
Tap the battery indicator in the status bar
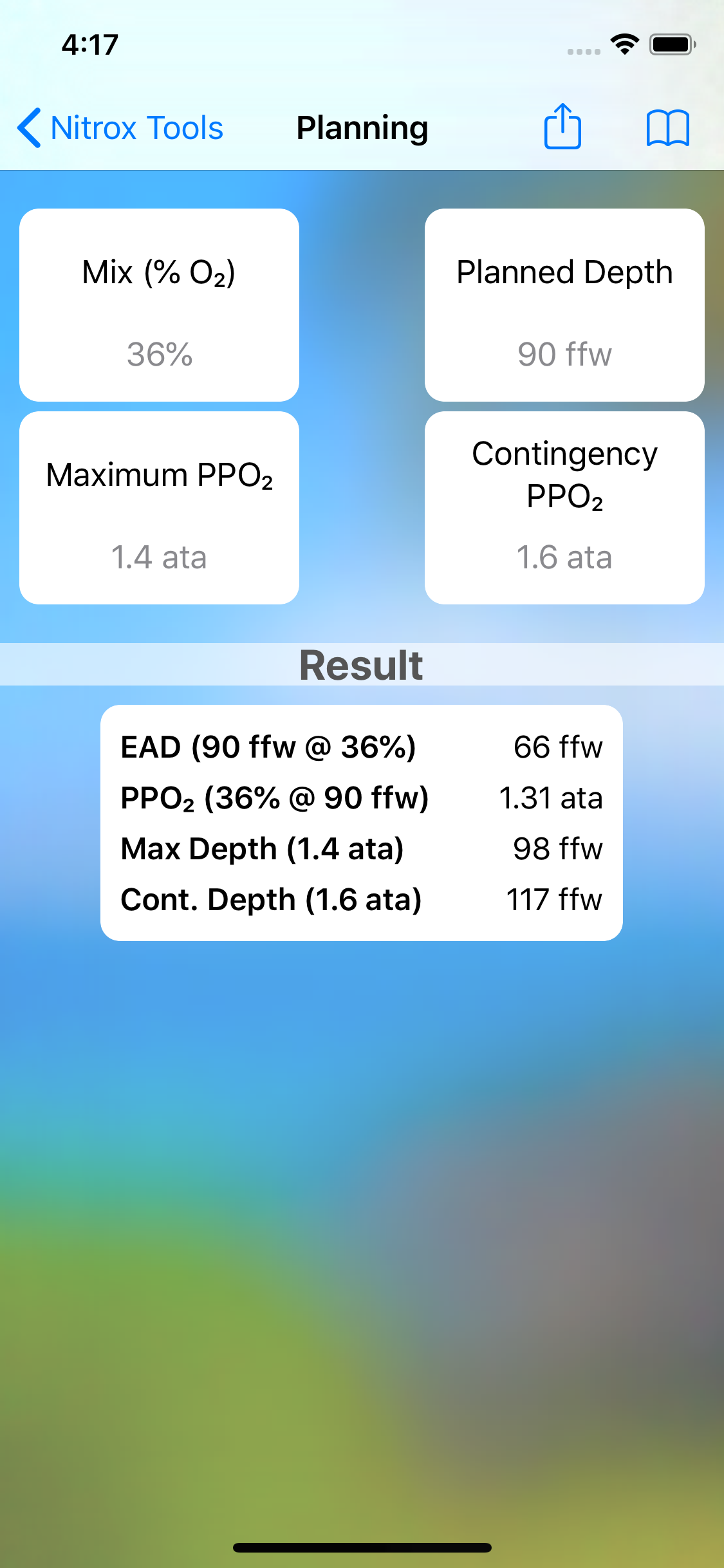click(670, 43)
